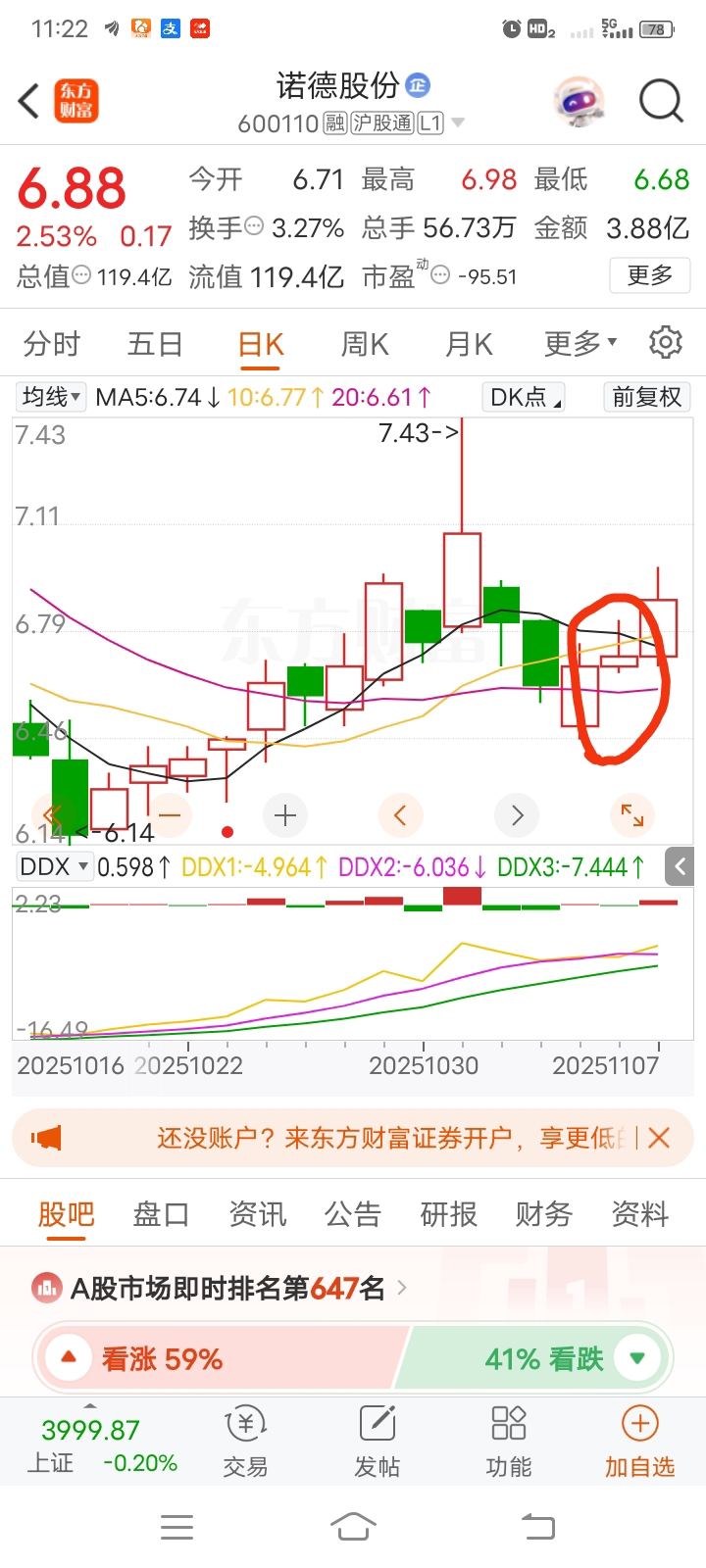
Task: Switch to the 五日 chart tab
Action: [155, 344]
